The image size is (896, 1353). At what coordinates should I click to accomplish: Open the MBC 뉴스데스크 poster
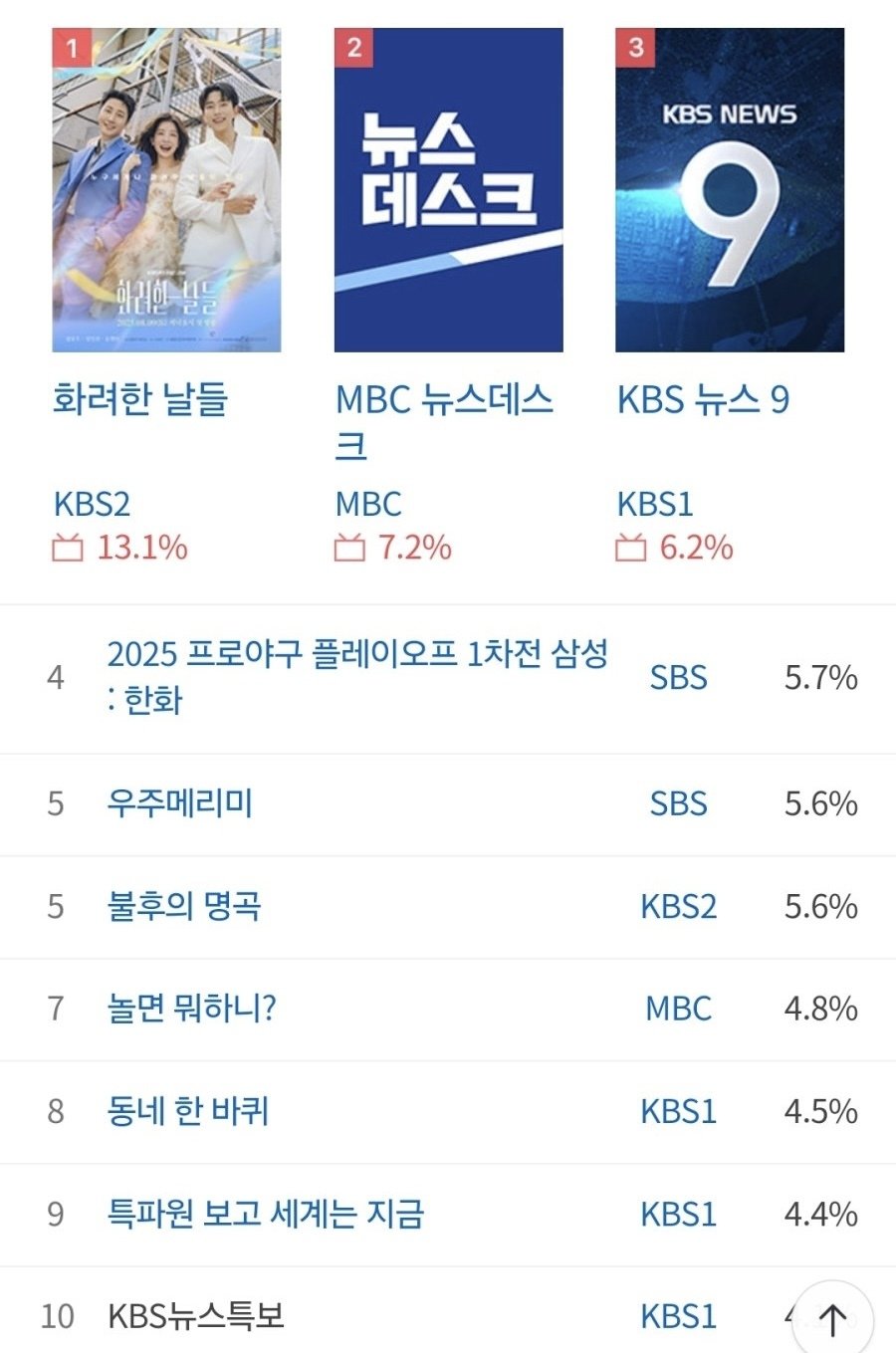448,189
